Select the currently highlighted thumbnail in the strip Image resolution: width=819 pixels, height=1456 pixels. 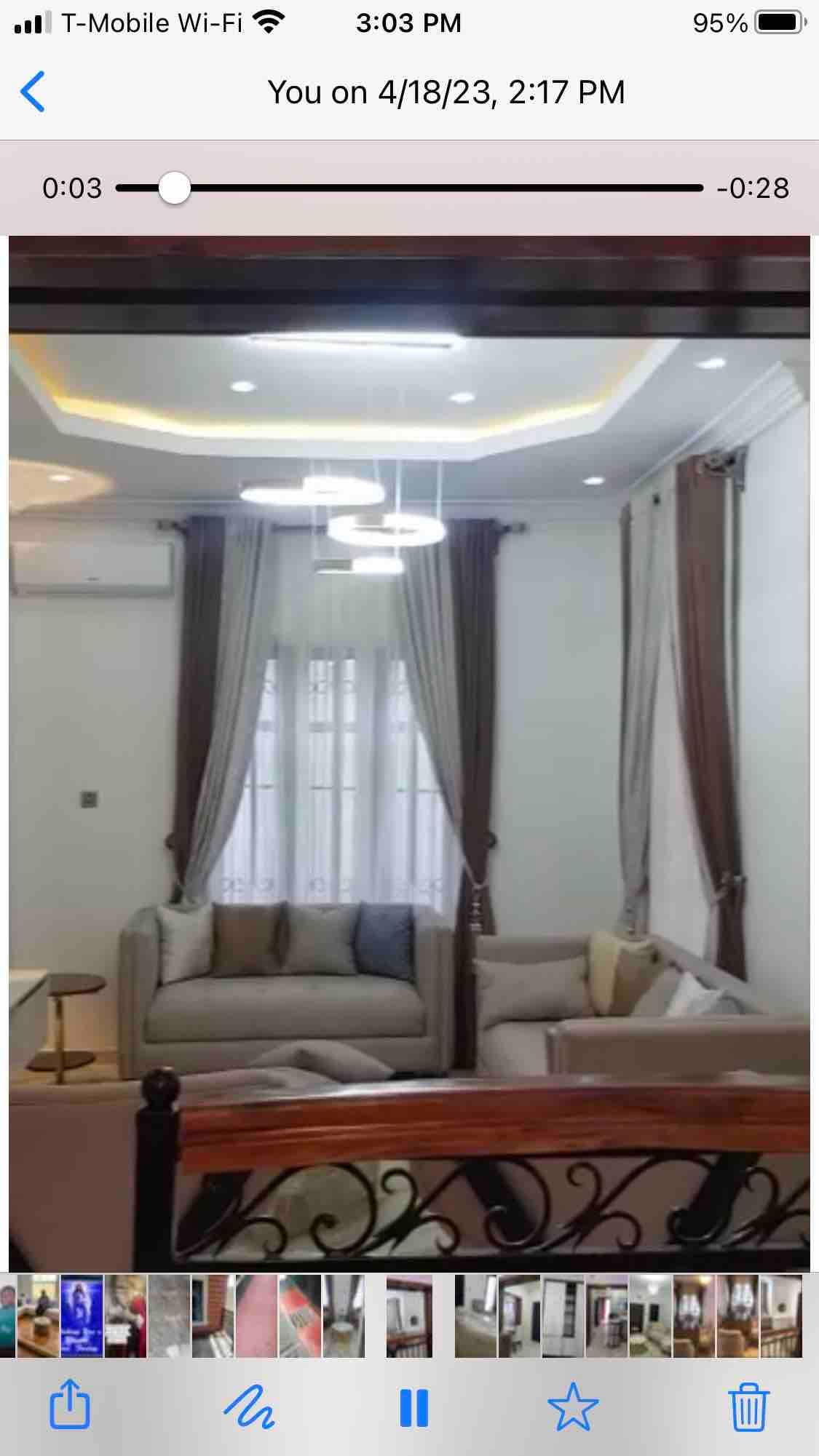409,1315
